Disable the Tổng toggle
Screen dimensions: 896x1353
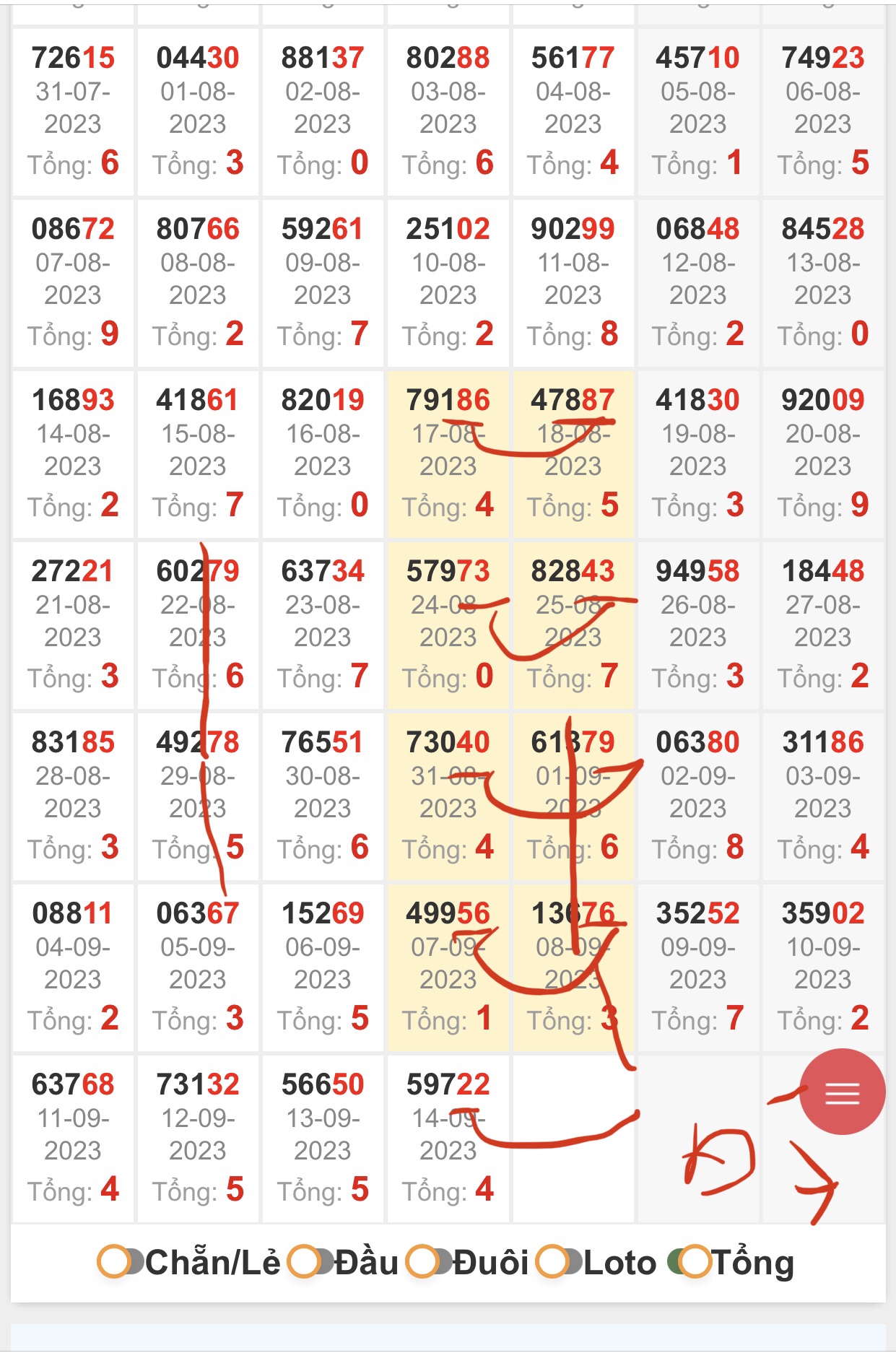(690, 1261)
